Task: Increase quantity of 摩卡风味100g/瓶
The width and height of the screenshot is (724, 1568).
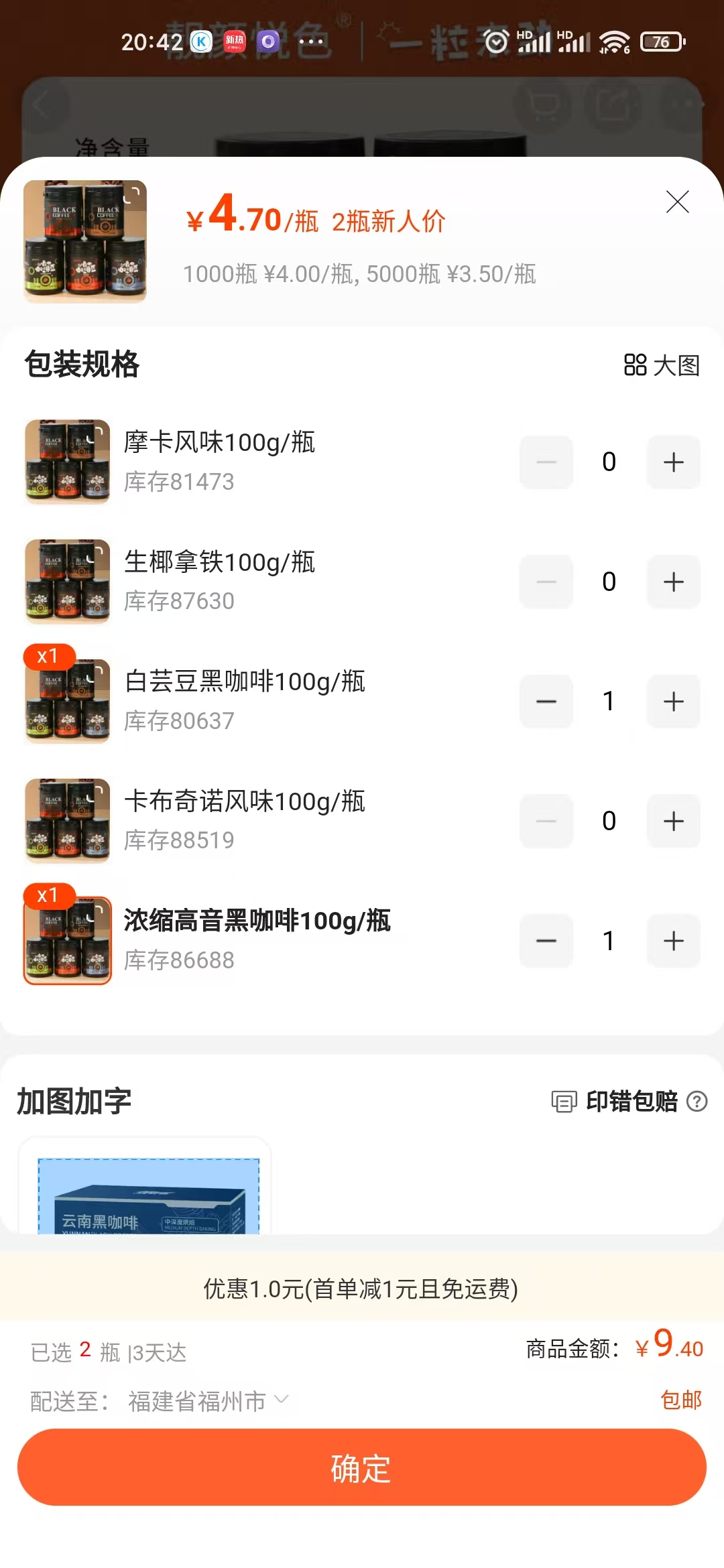Action: point(673,462)
